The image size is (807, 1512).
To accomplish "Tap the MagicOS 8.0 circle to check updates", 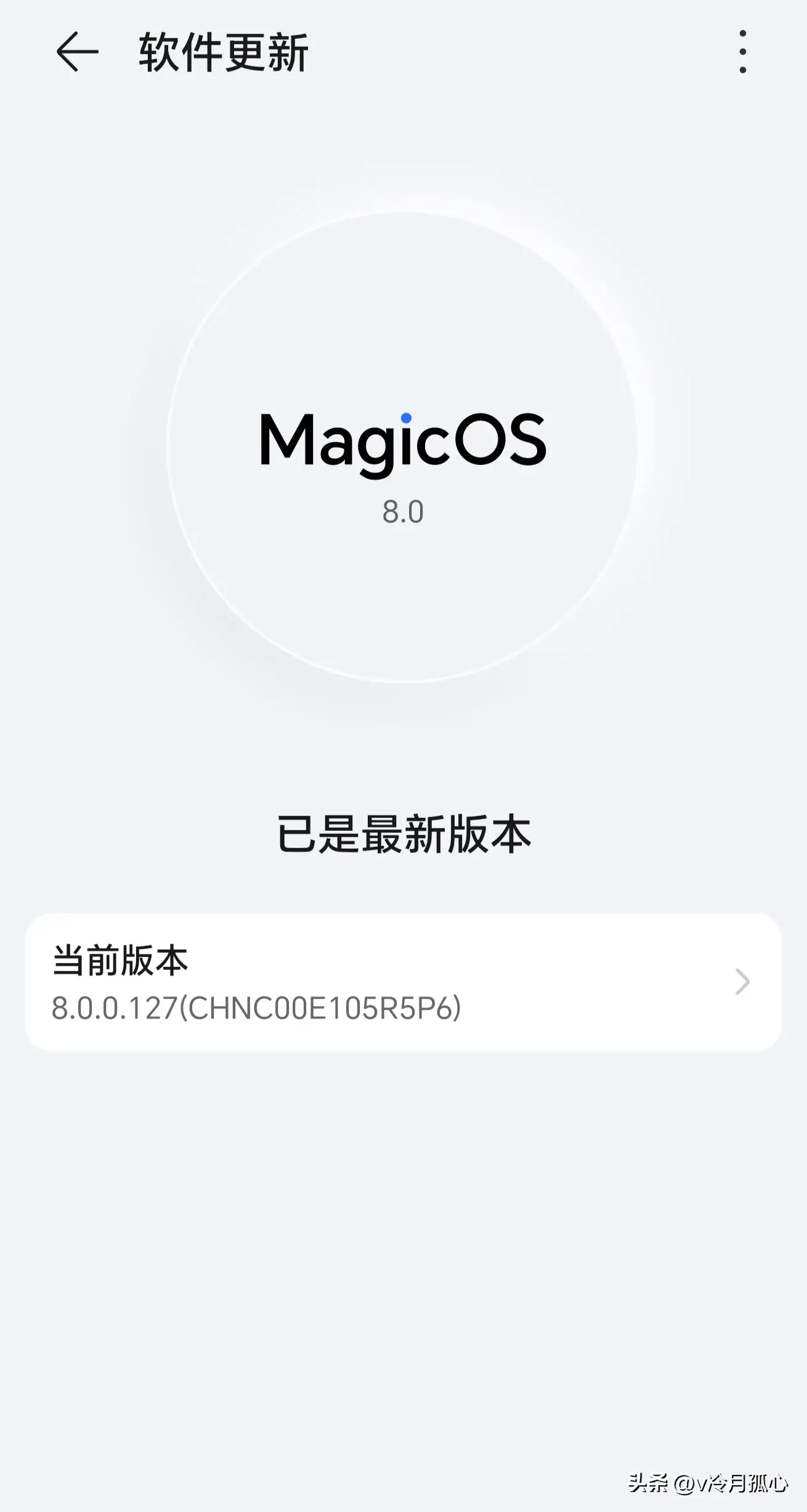I will click(403, 448).
